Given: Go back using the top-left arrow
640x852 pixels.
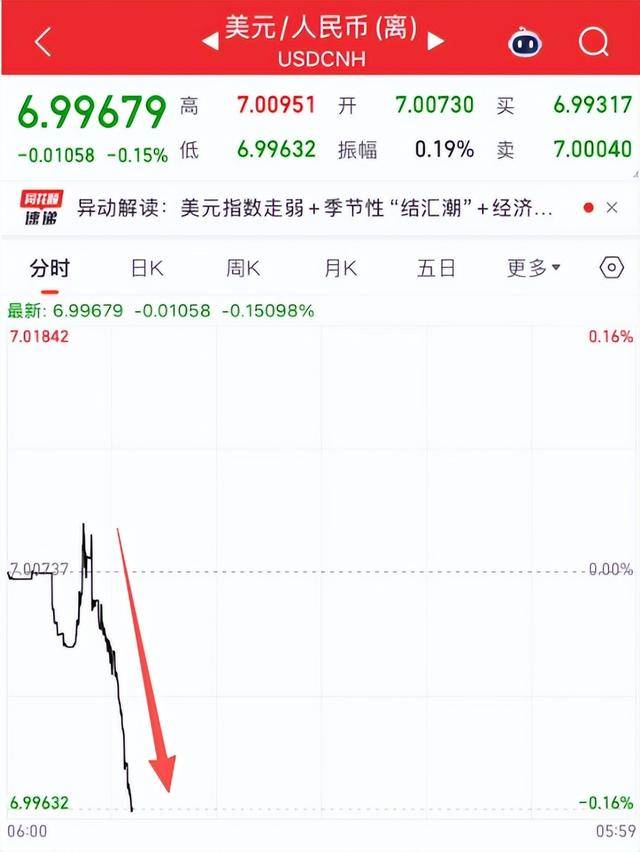Looking at the screenshot, I should pyautogui.click(x=43, y=43).
